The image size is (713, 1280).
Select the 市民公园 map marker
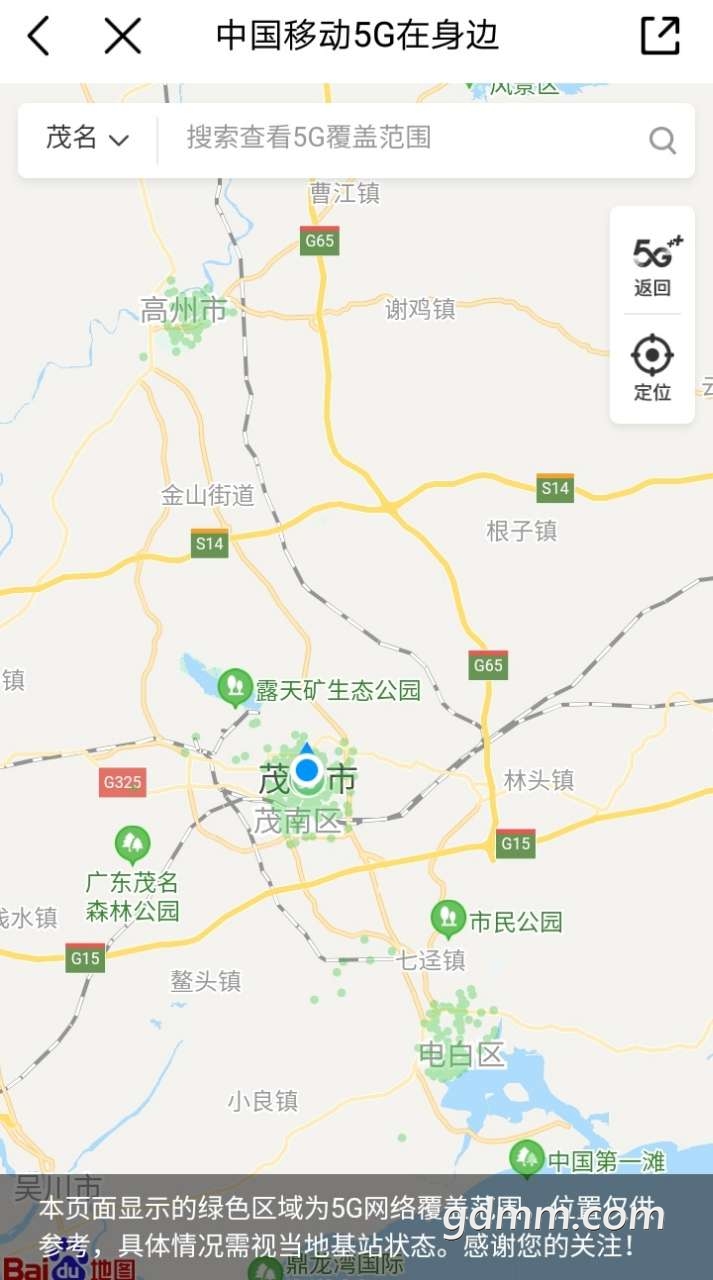(x=448, y=917)
